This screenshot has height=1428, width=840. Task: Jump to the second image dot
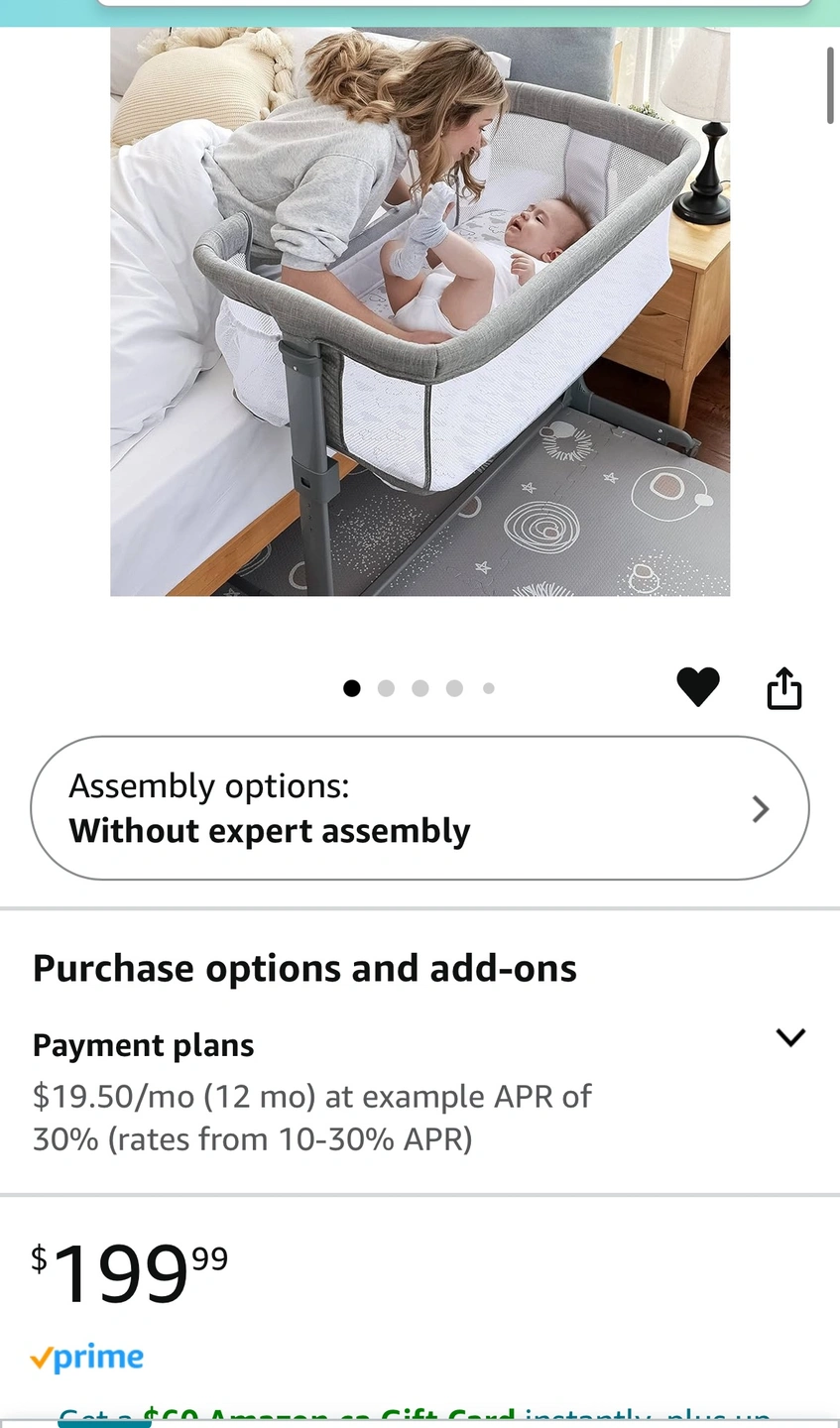pos(386,688)
